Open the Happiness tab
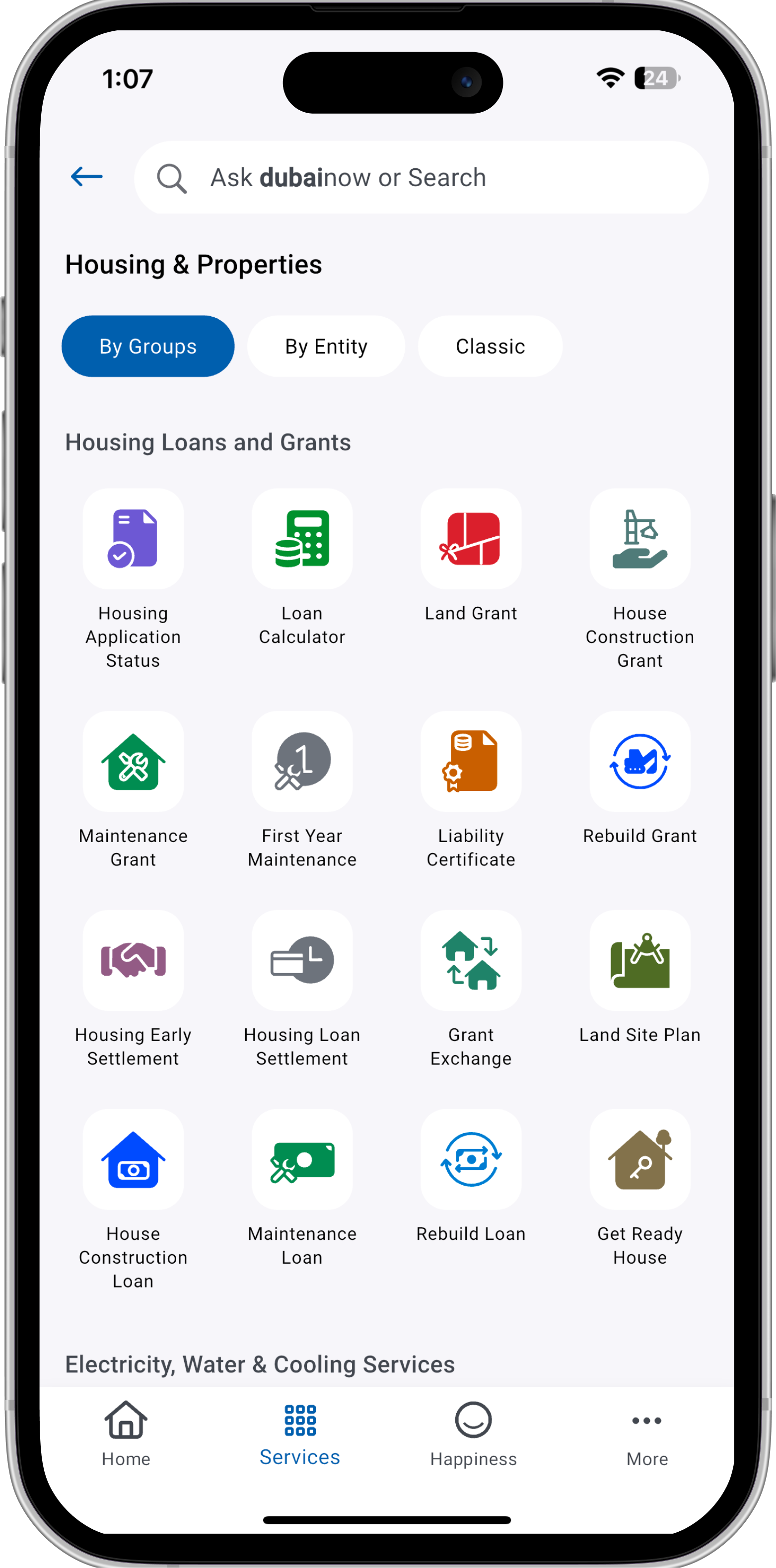Image resolution: width=776 pixels, height=1568 pixels. click(x=473, y=1433)
